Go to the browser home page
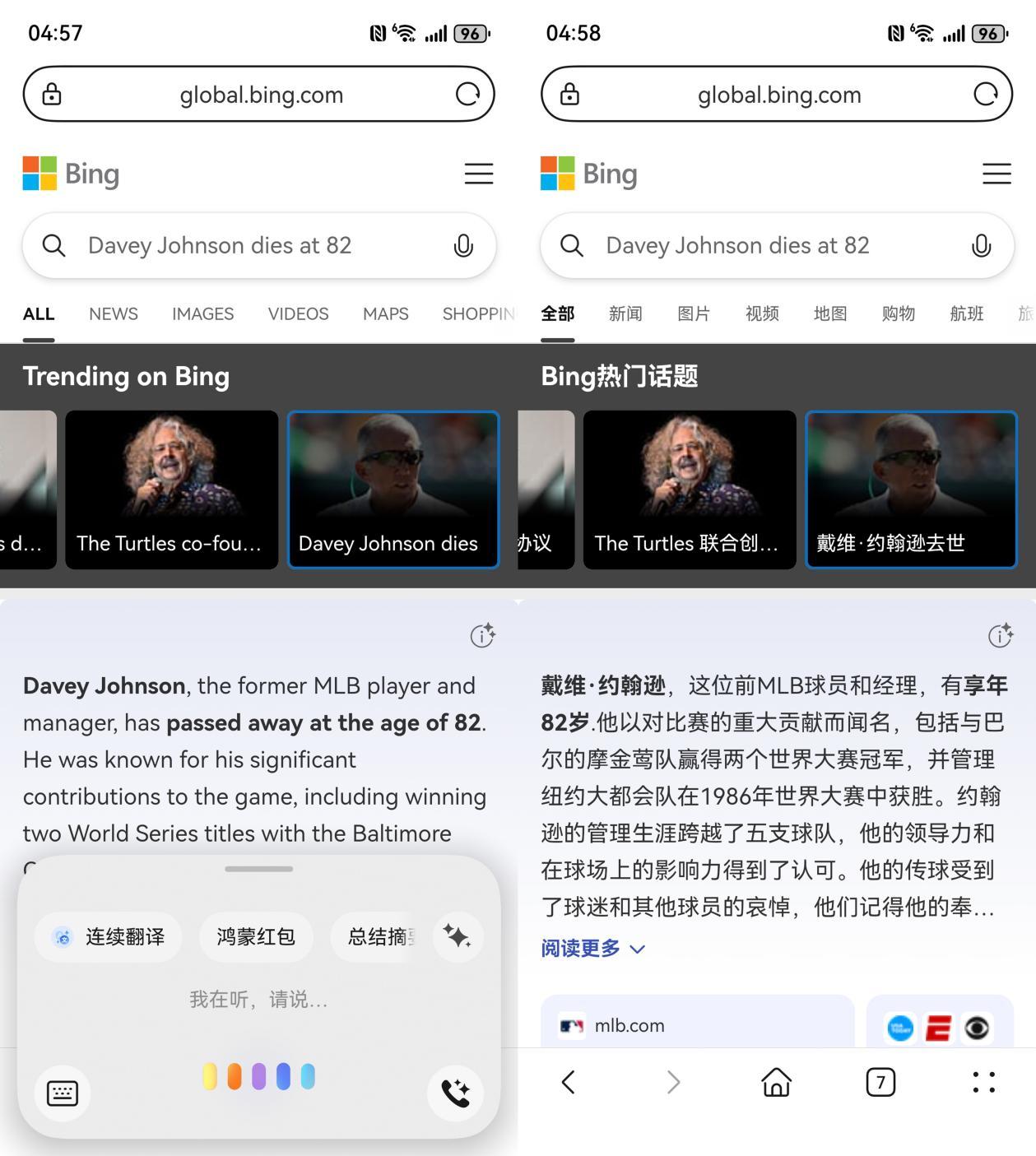 coord(777,1082)
